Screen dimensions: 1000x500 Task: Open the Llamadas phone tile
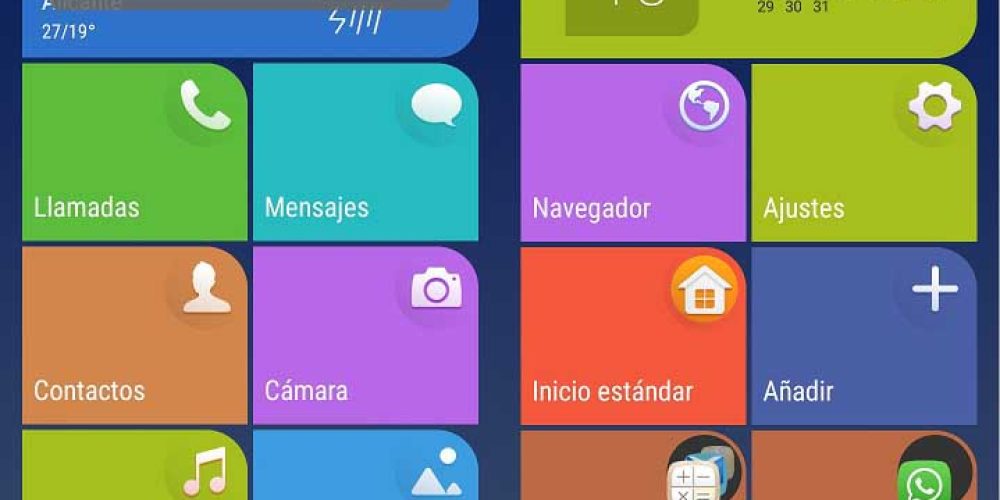click(134, 152)
